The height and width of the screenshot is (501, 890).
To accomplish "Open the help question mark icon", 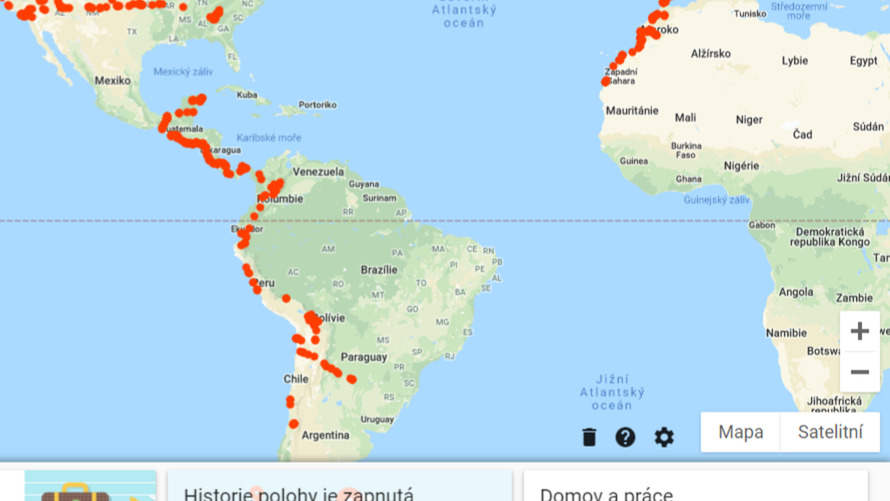I will 626,437.
